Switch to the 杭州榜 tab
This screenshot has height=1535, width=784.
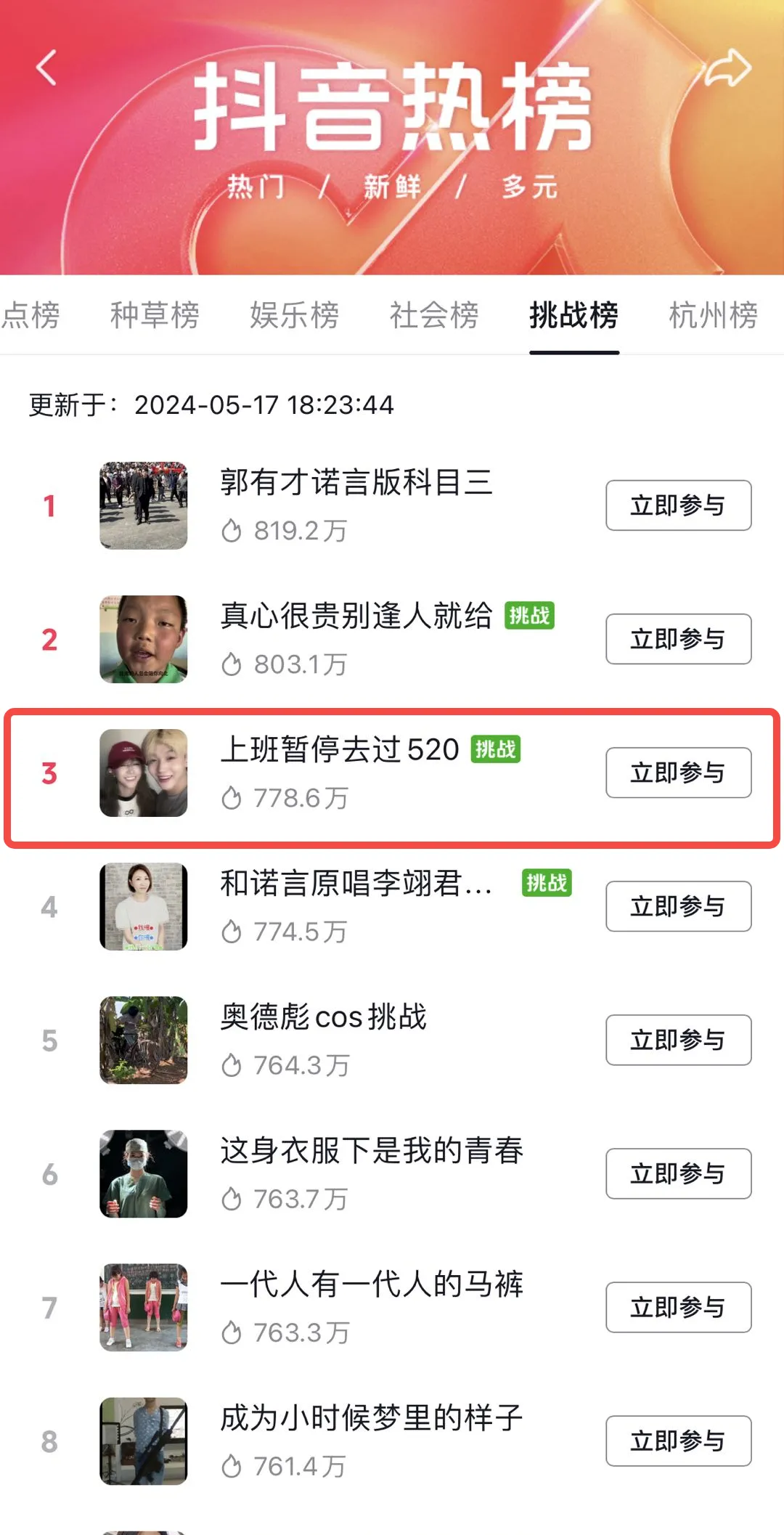click(x=713, y=315)
